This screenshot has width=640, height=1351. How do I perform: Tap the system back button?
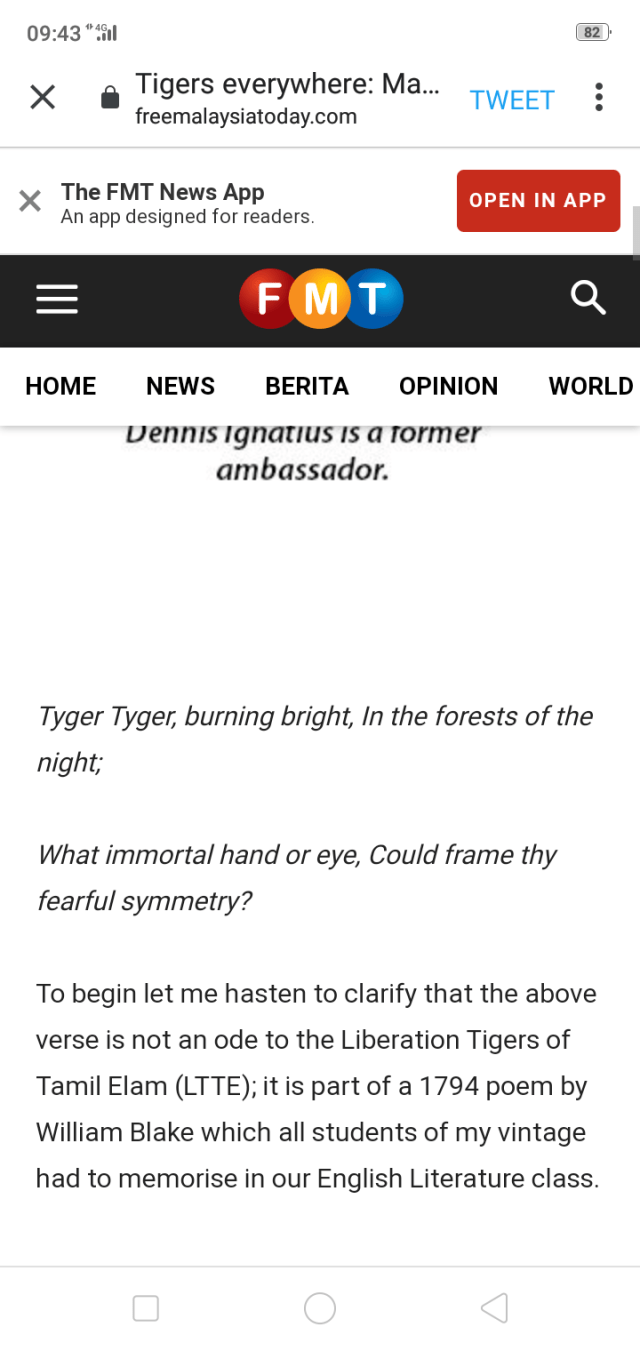494,1308
